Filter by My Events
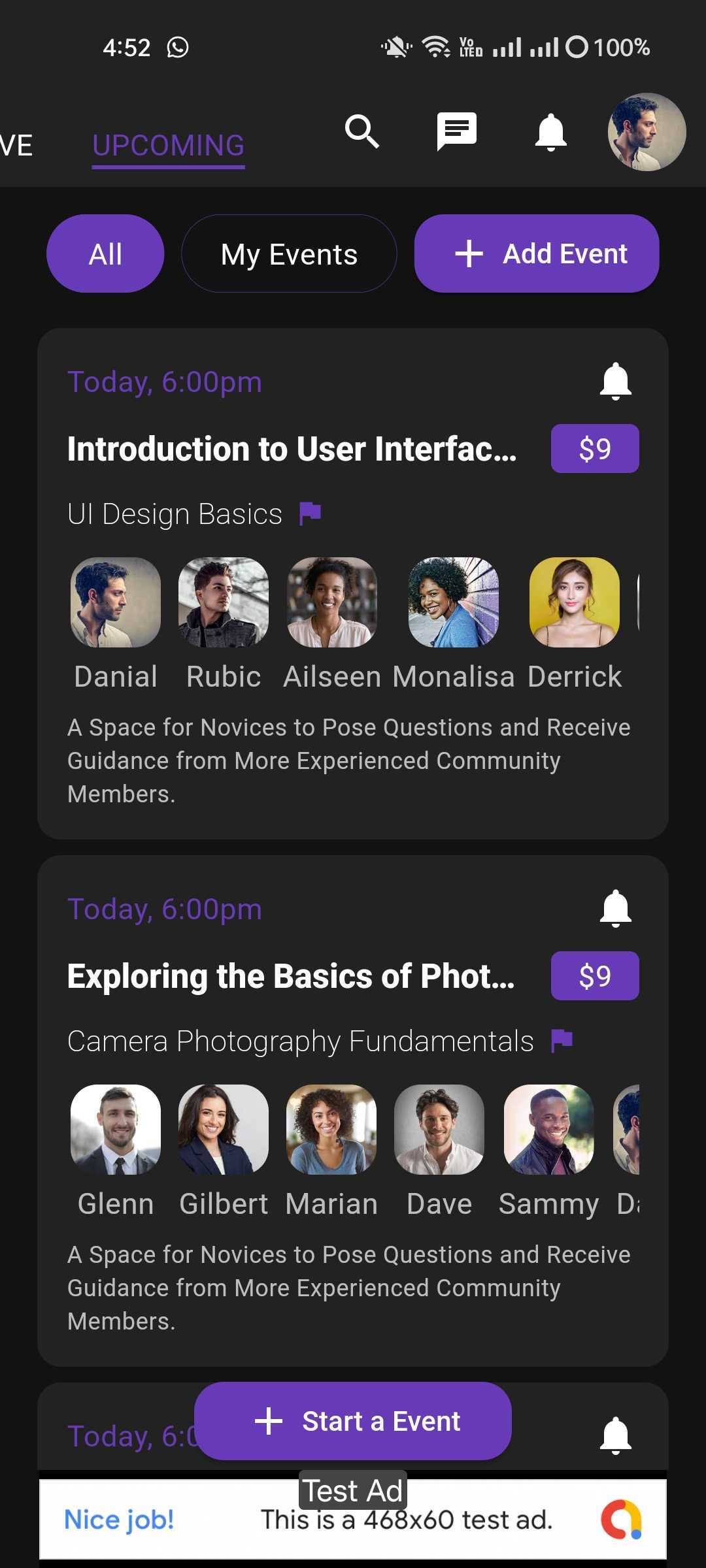 tap(289, 254)
